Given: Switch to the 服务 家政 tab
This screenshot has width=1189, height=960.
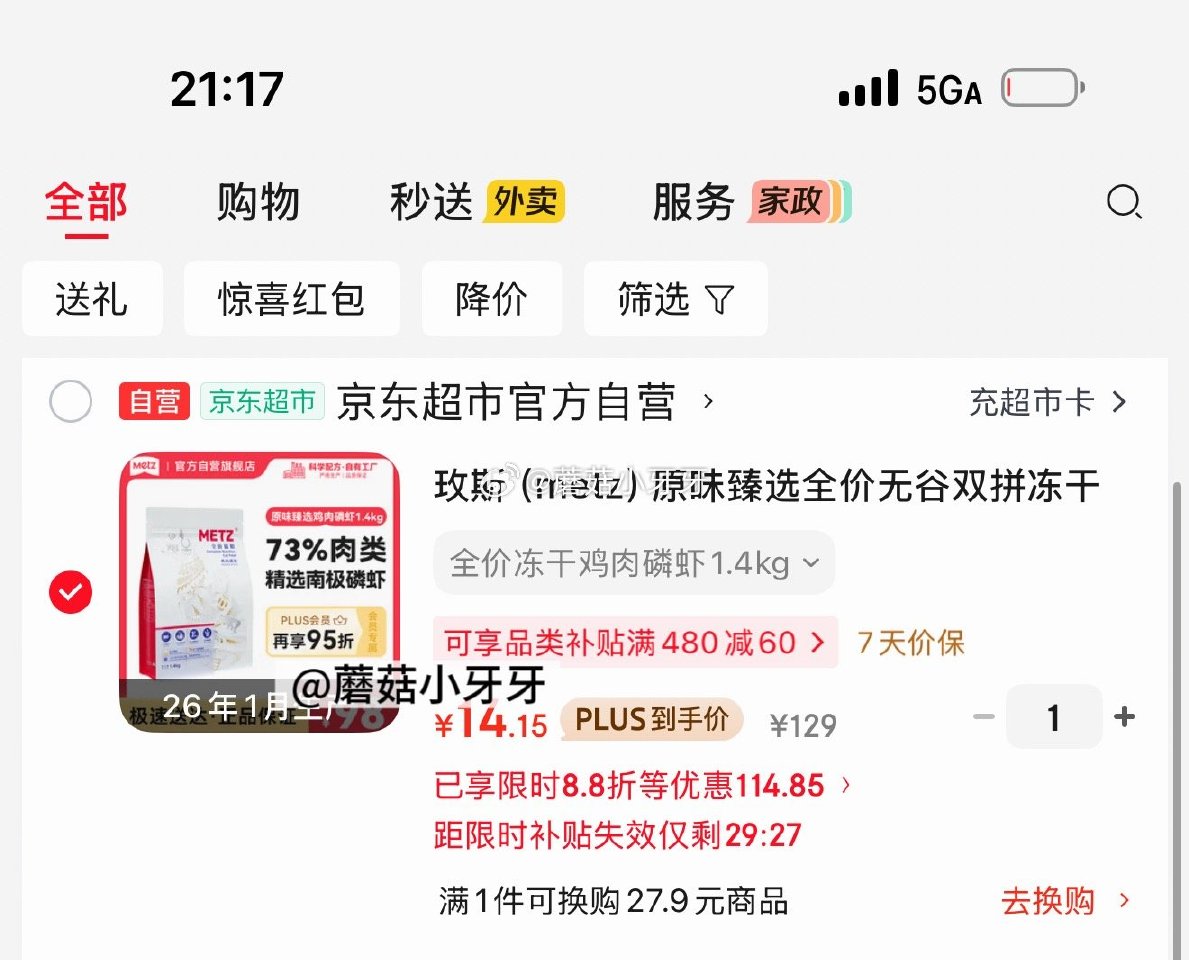Looking at the screenshot, I should coord(750,203).
